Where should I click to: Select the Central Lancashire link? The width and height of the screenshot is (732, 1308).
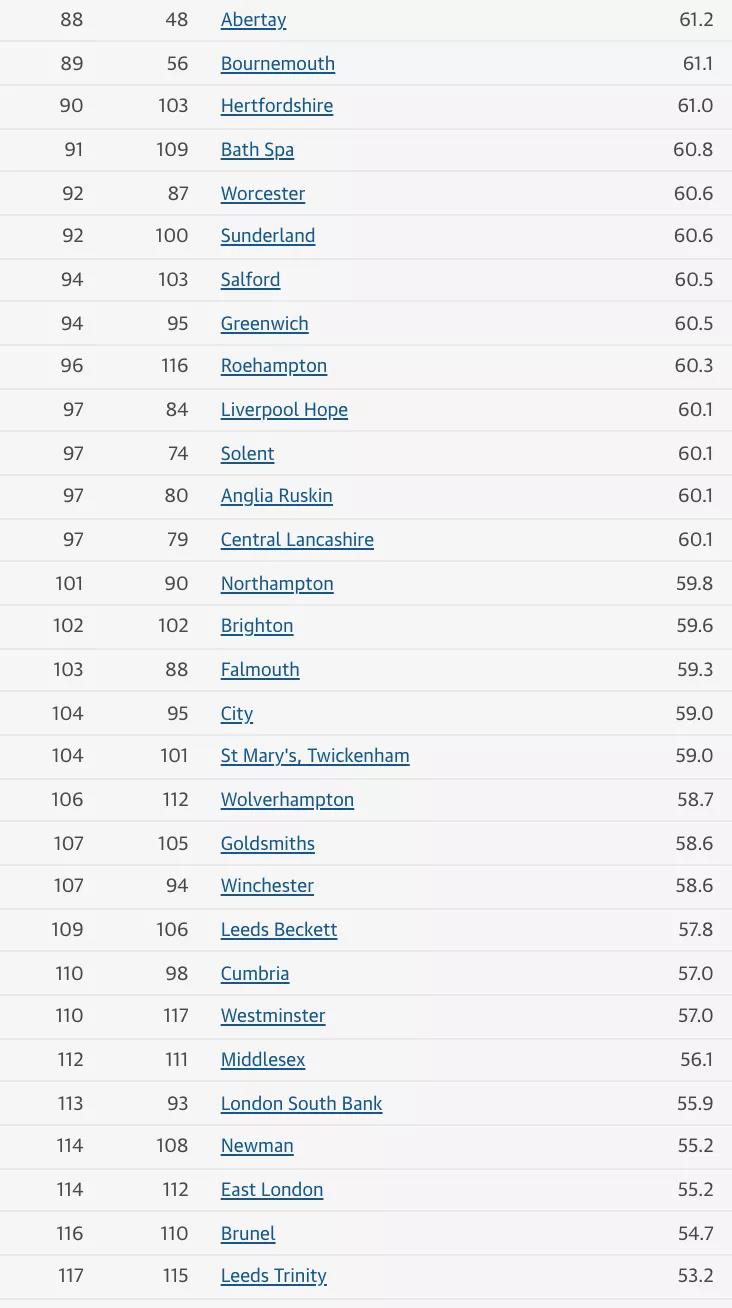(297, 540)
